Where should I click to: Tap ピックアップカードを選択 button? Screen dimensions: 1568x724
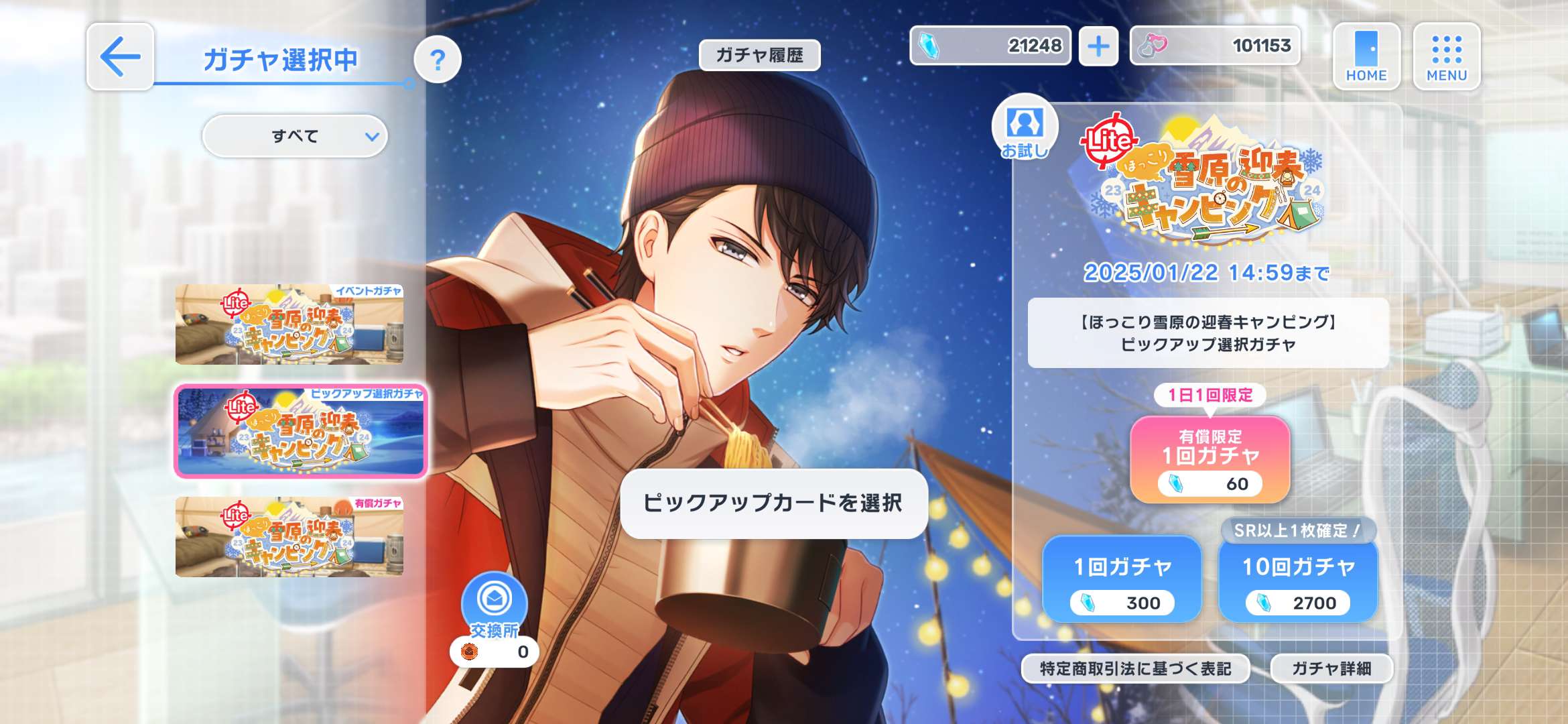coord(773,503)
